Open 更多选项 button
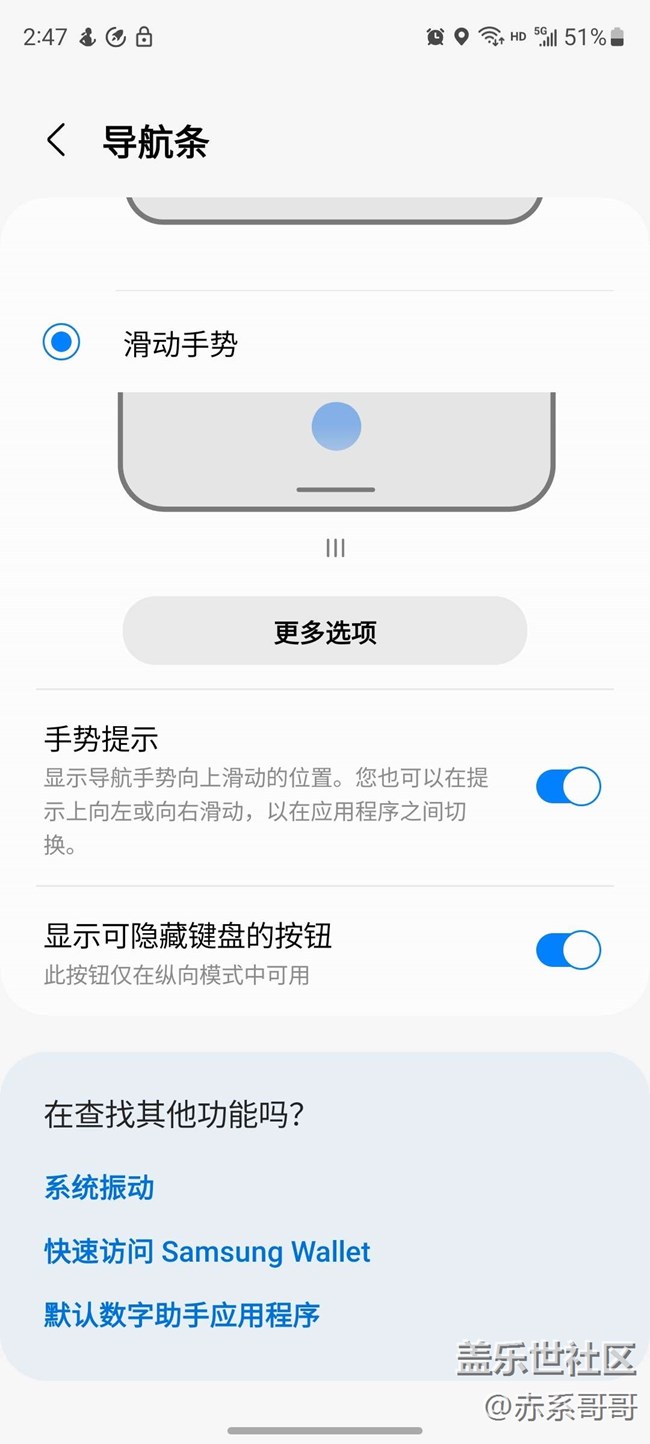The width and height of the screenshot is (650, 1444). tap(325, 632)
